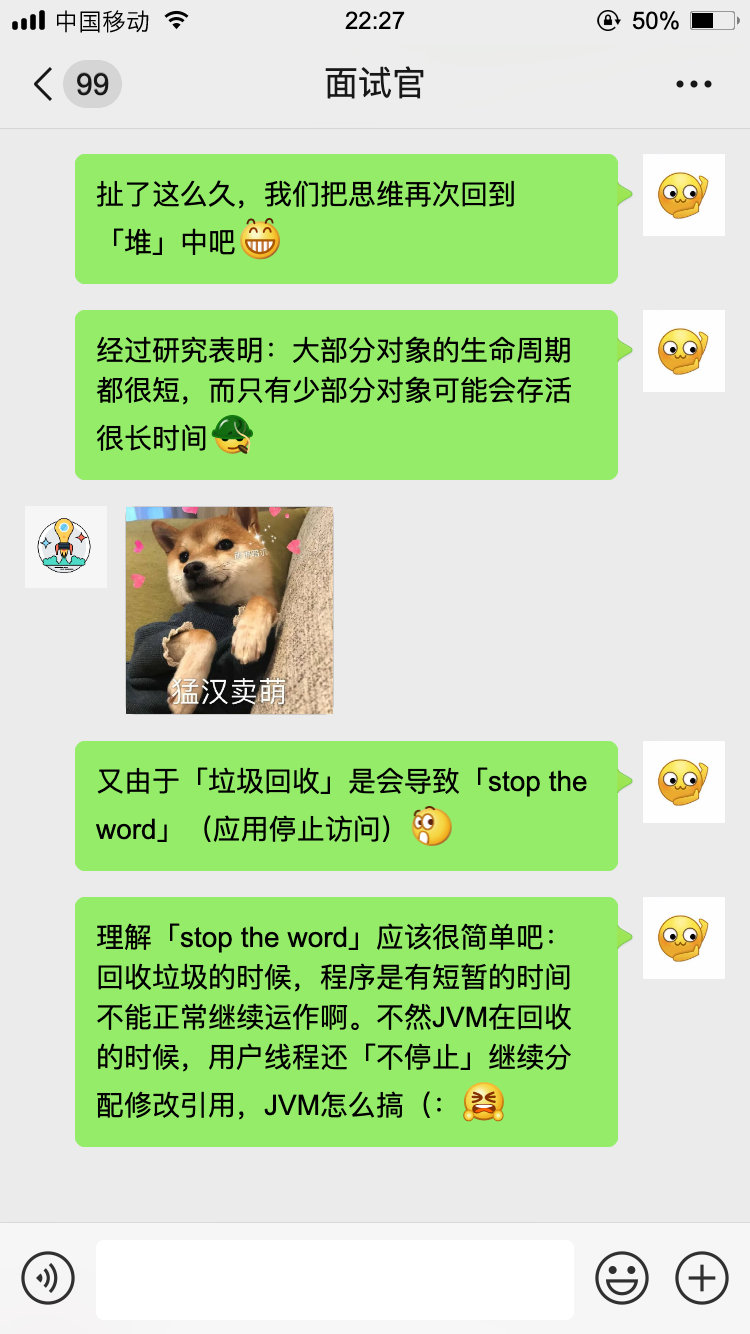View the sticker sender's profile avatar
The width and height of the screenshot is (750, 1334).
65,546
